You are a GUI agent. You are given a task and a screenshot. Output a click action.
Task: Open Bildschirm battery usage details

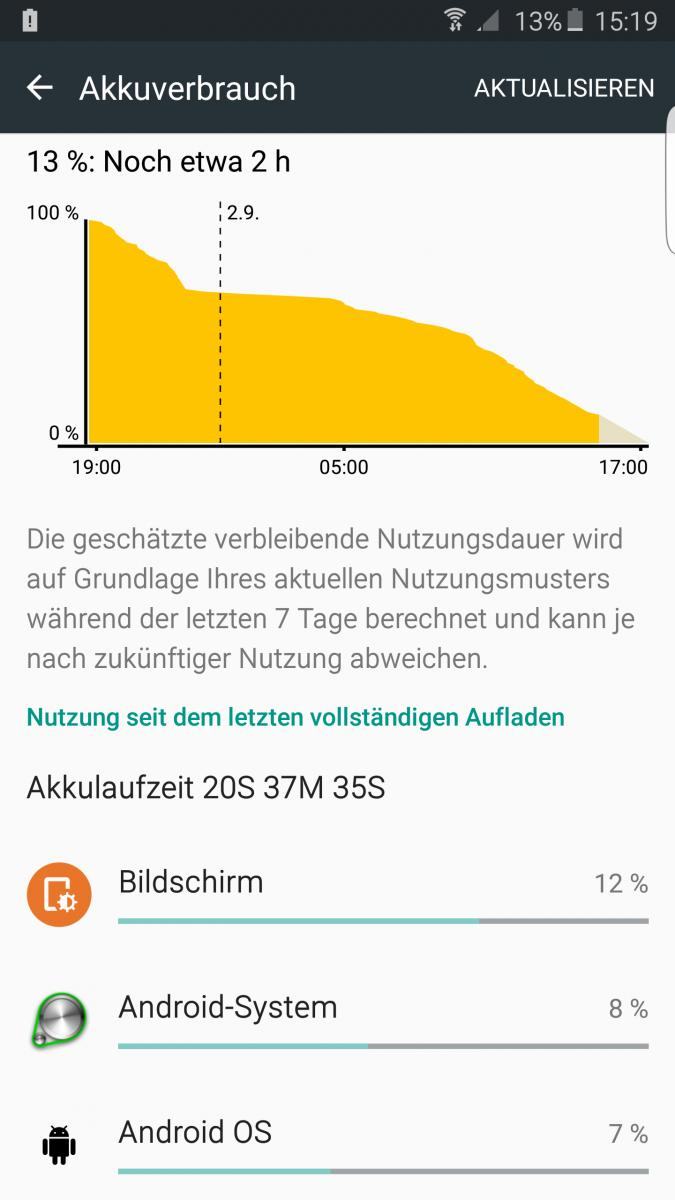(x=337, y=893)
